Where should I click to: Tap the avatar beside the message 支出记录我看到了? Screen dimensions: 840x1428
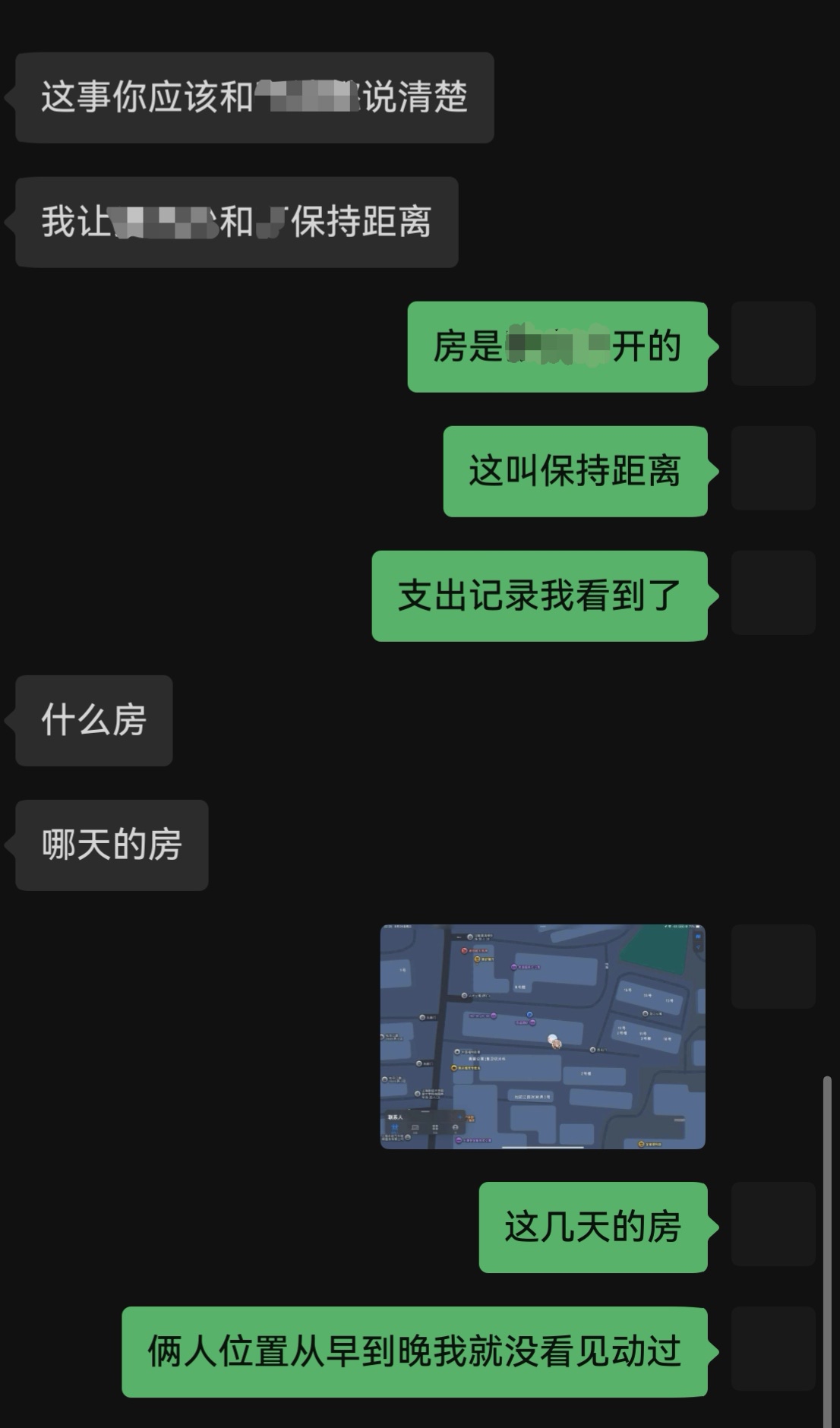pyautogui.click(x=772, y=593)
